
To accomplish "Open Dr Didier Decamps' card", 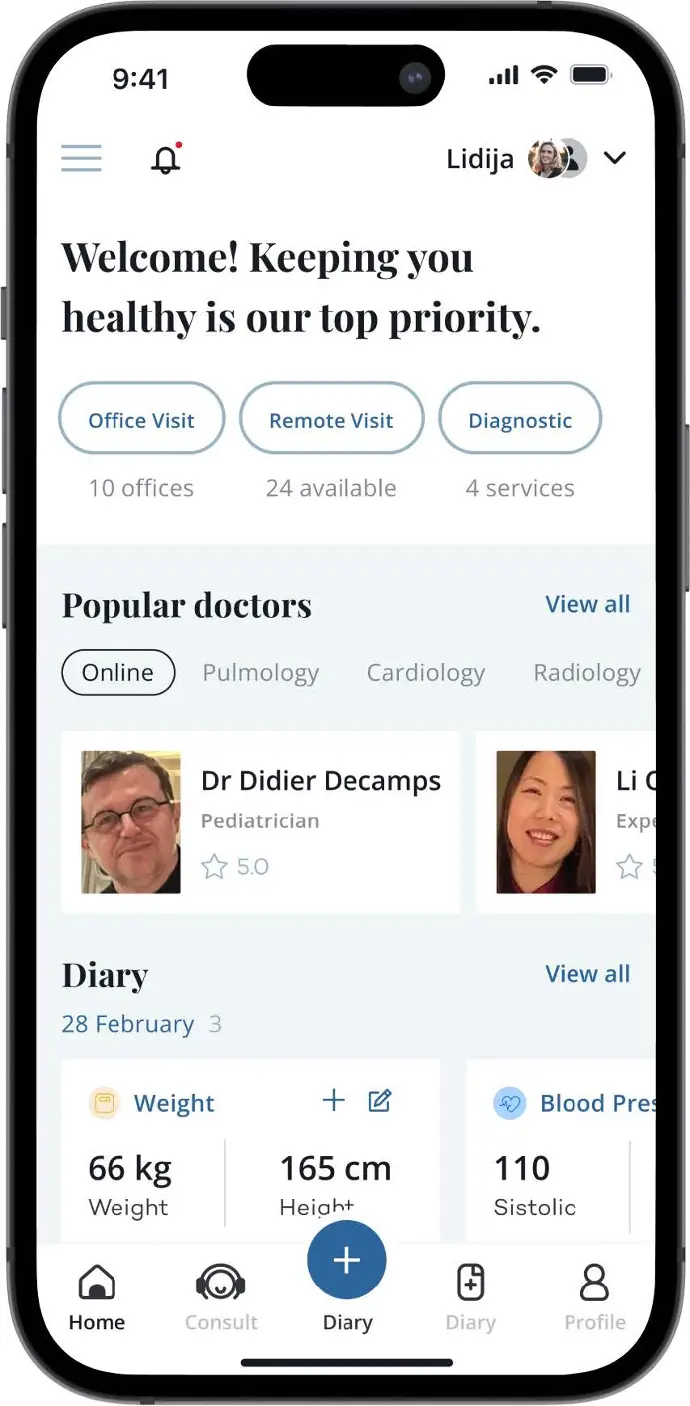I will coord(260,821).
